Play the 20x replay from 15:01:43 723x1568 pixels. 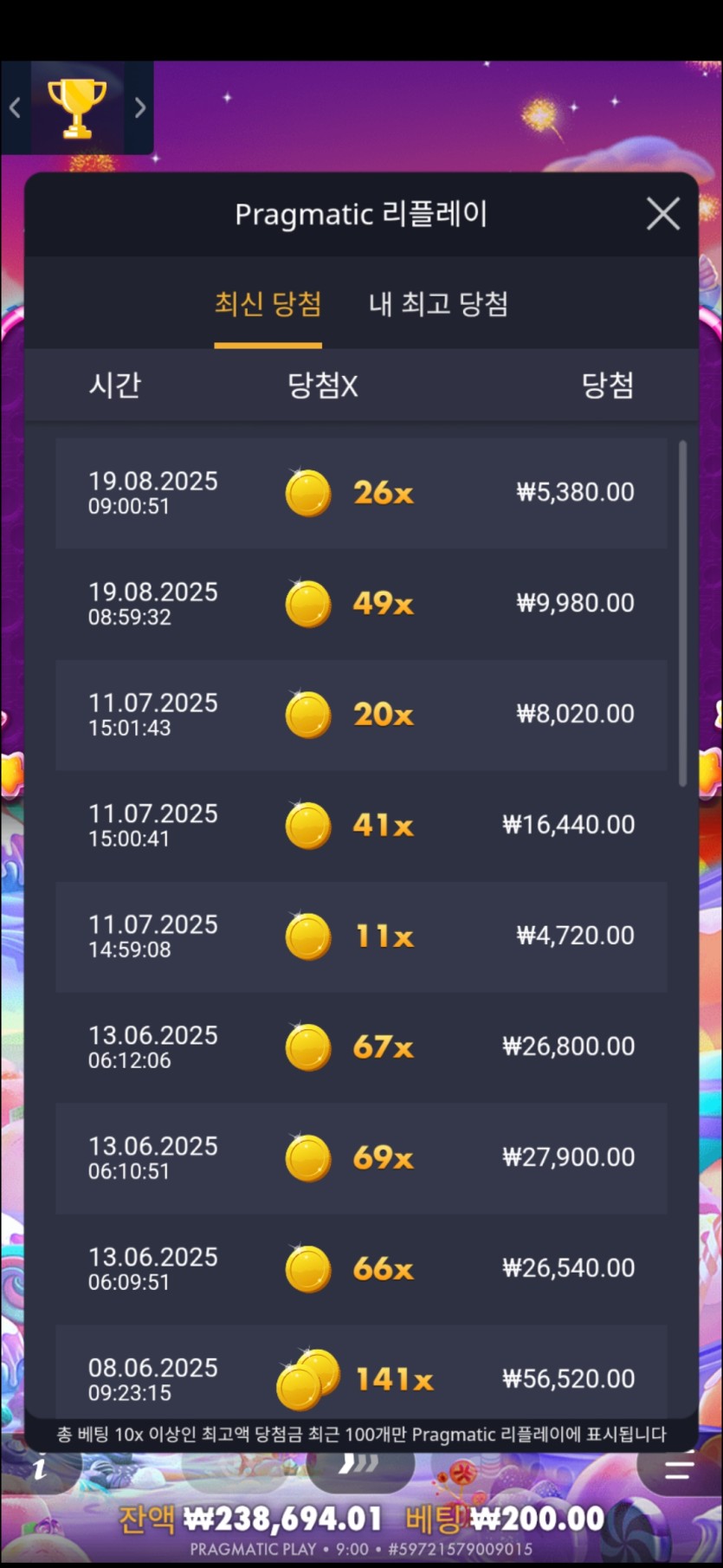pos(361,715)
